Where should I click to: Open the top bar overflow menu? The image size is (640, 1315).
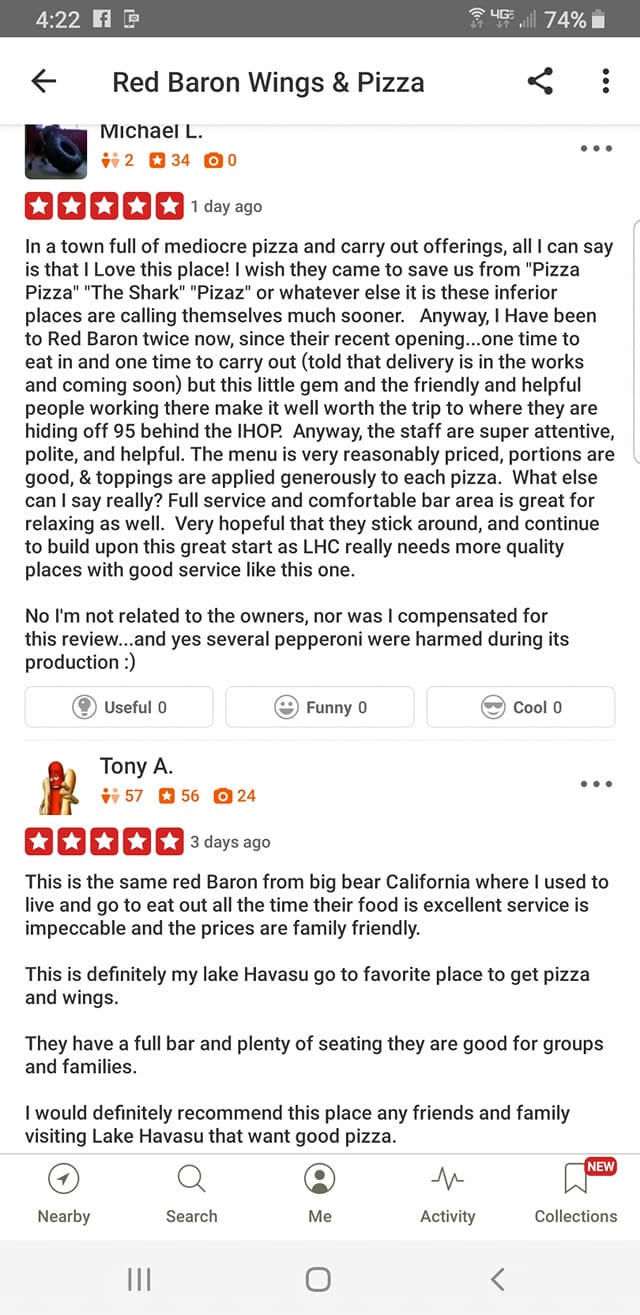click(x=606, y=82)
